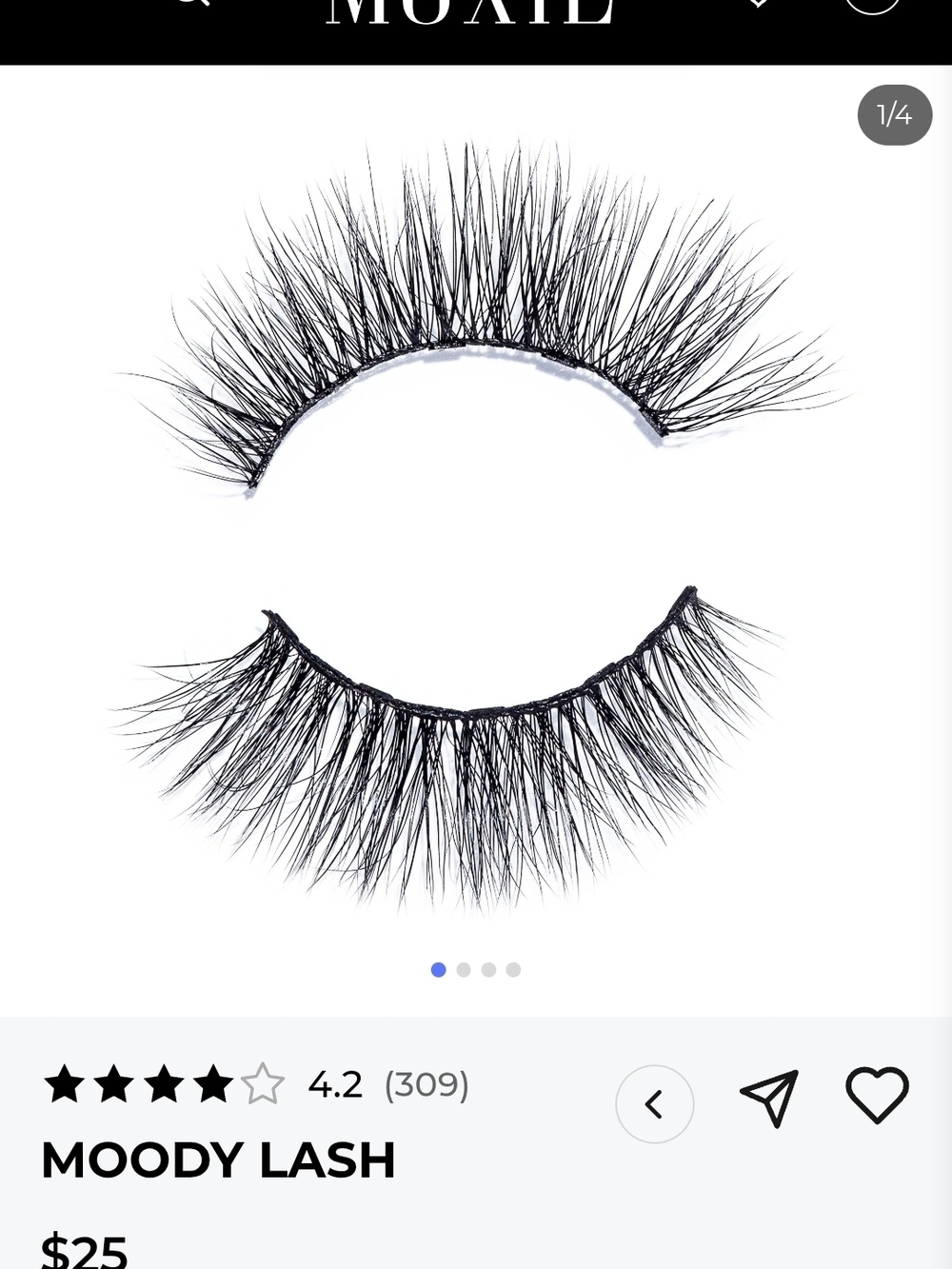952x1269 pixels.
Task: Select the third carousel dot
Action: [488, 969]
